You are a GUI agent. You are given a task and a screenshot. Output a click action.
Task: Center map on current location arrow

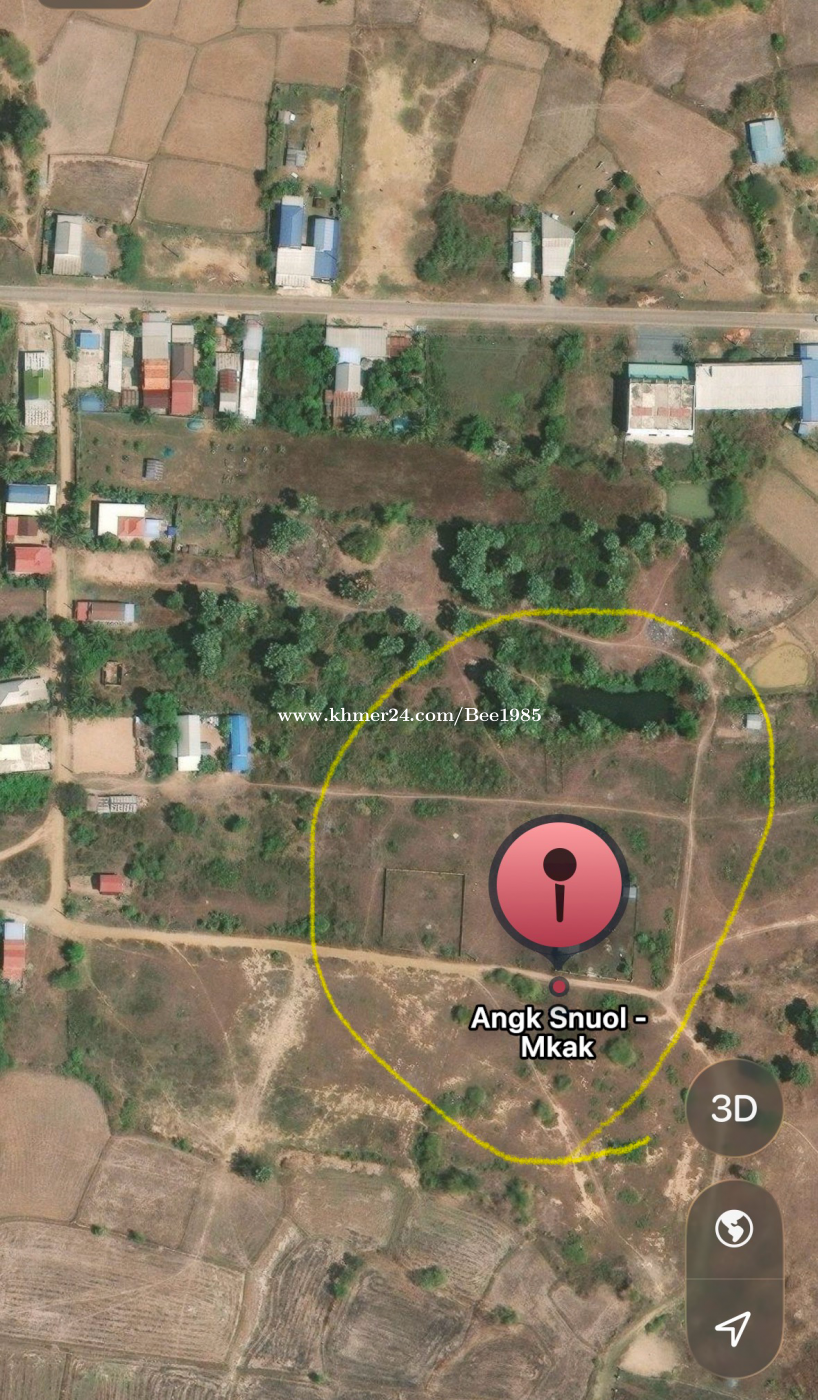(x=734, y=1328)
